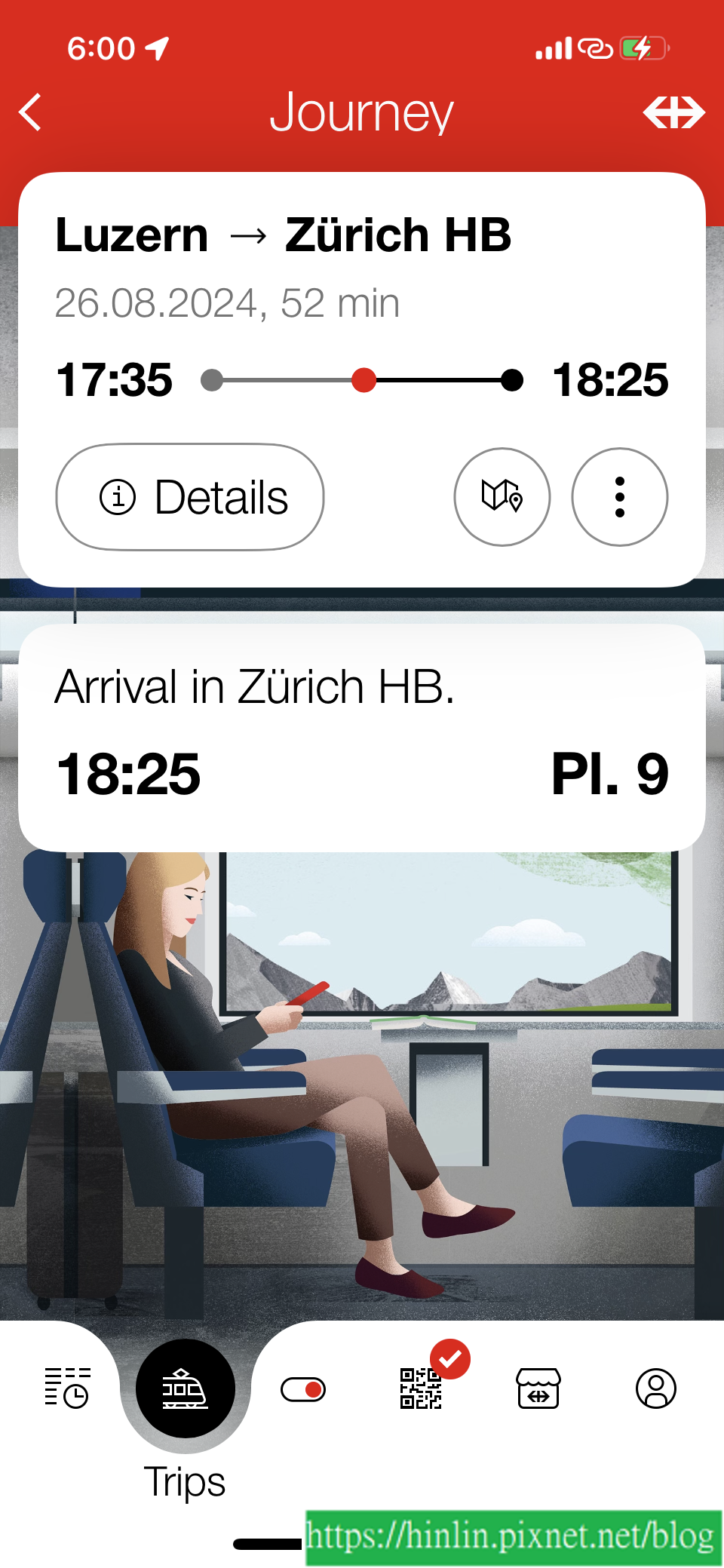Switch to the timetable tab
The width and height of the screenshot is (724, 1568).
tap(67, 1388)
